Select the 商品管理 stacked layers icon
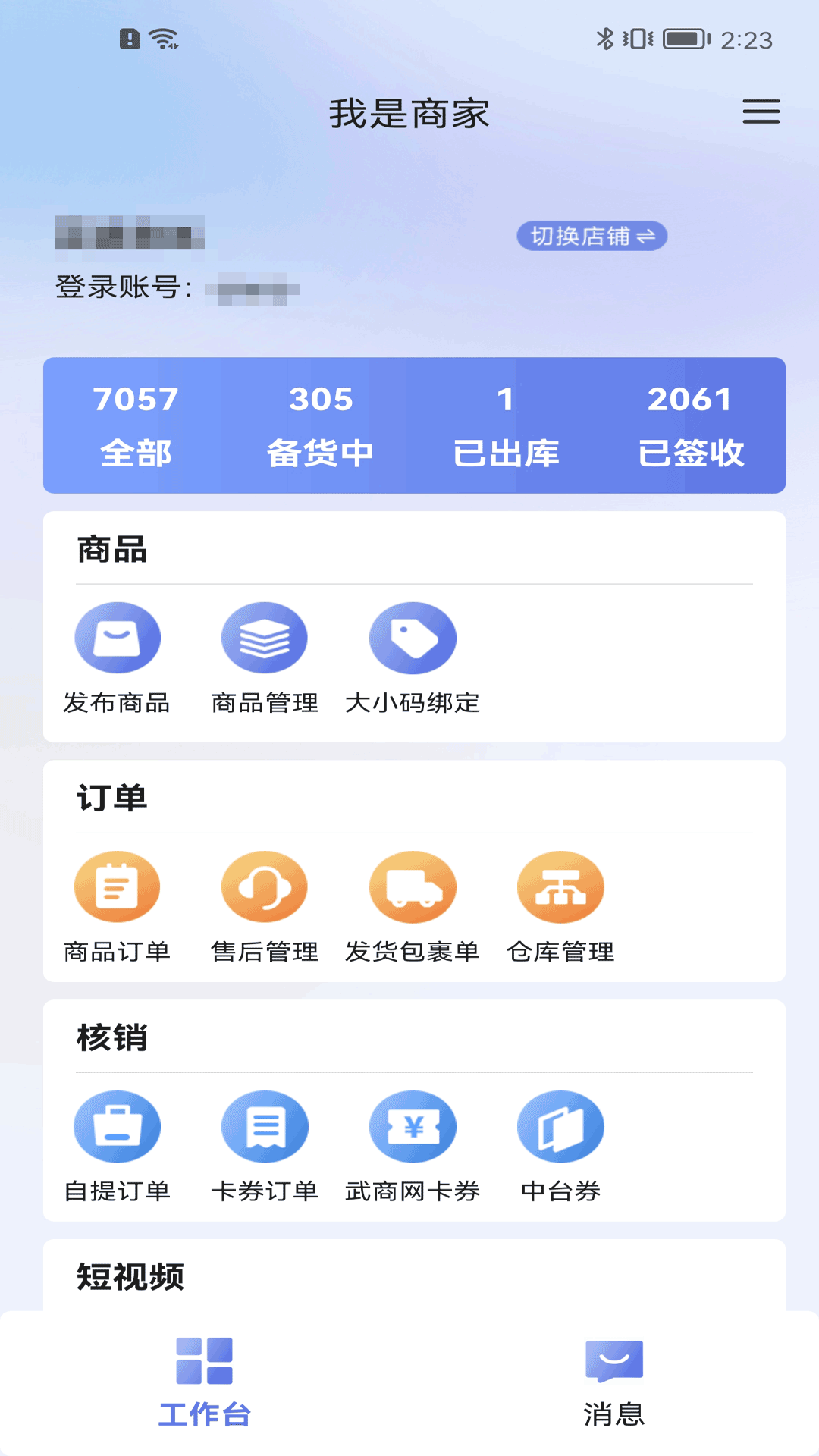The image size is (819, 1456). [265, 639]
